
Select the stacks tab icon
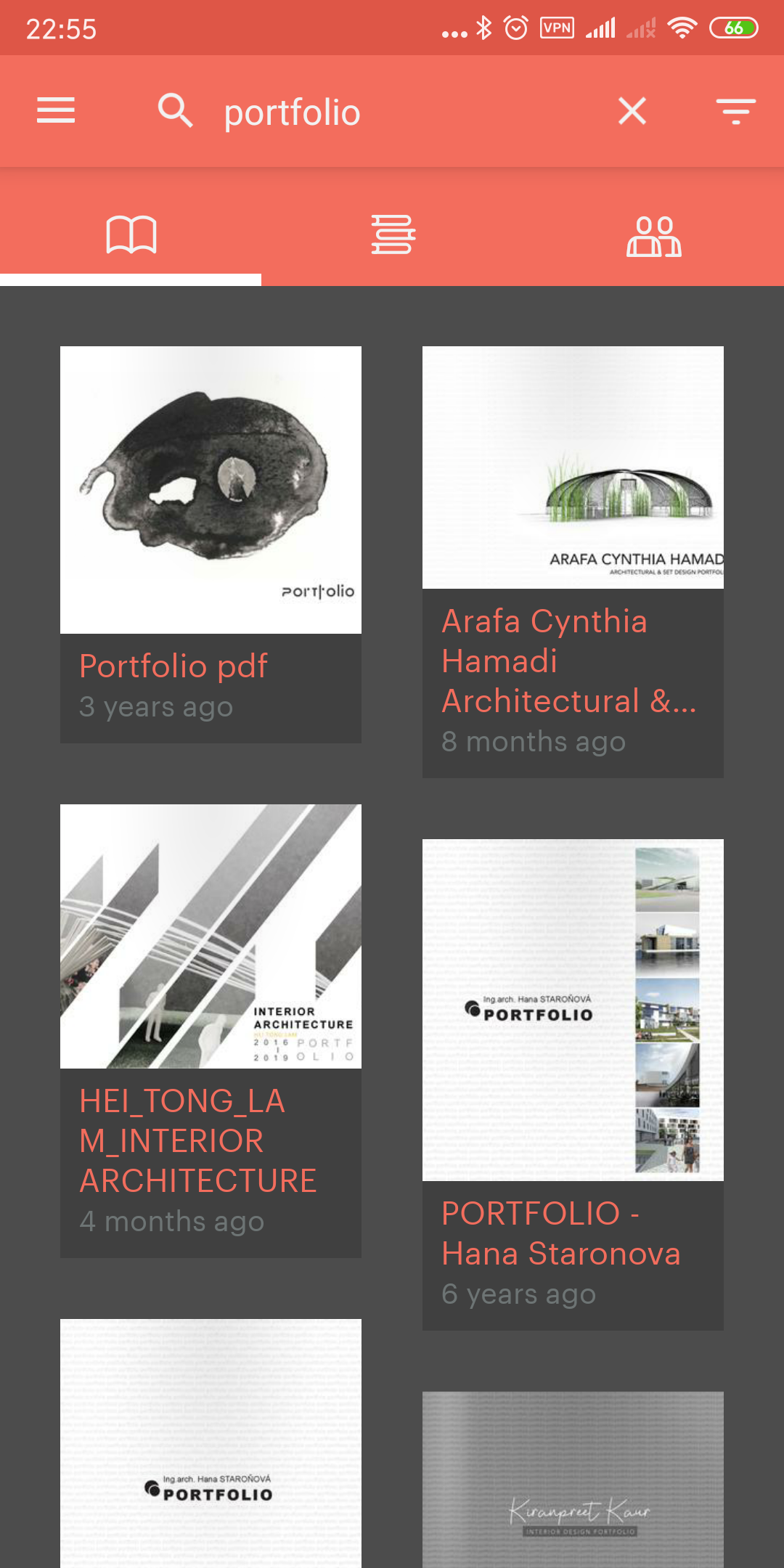tap(392, 234)
